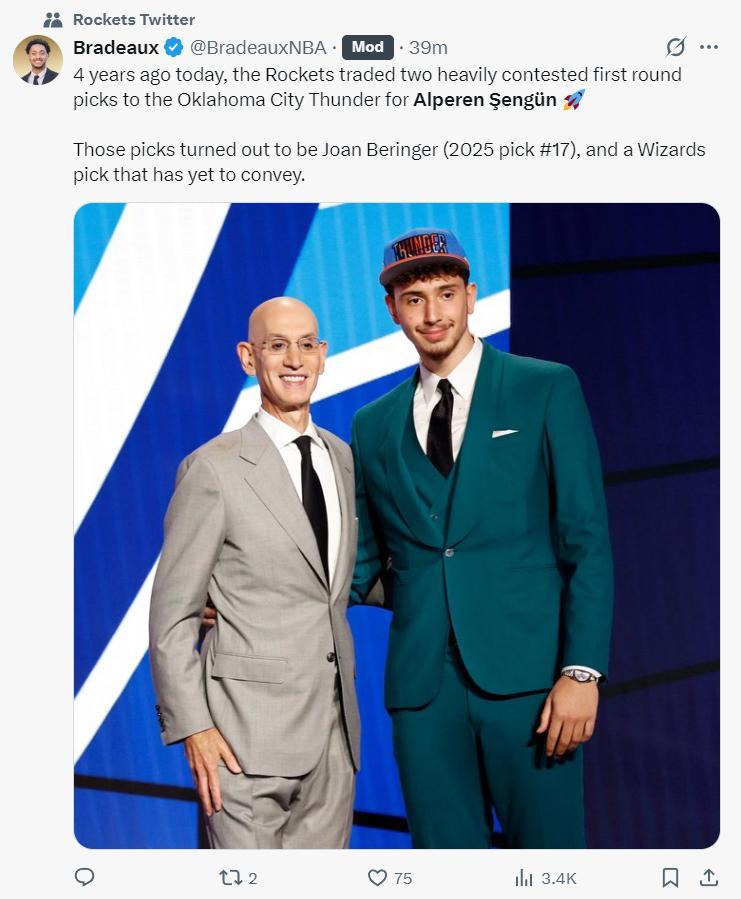View post analytics showing 3.4K
Viewport: 741px width, 899px height.
click(x=545, y=877)
